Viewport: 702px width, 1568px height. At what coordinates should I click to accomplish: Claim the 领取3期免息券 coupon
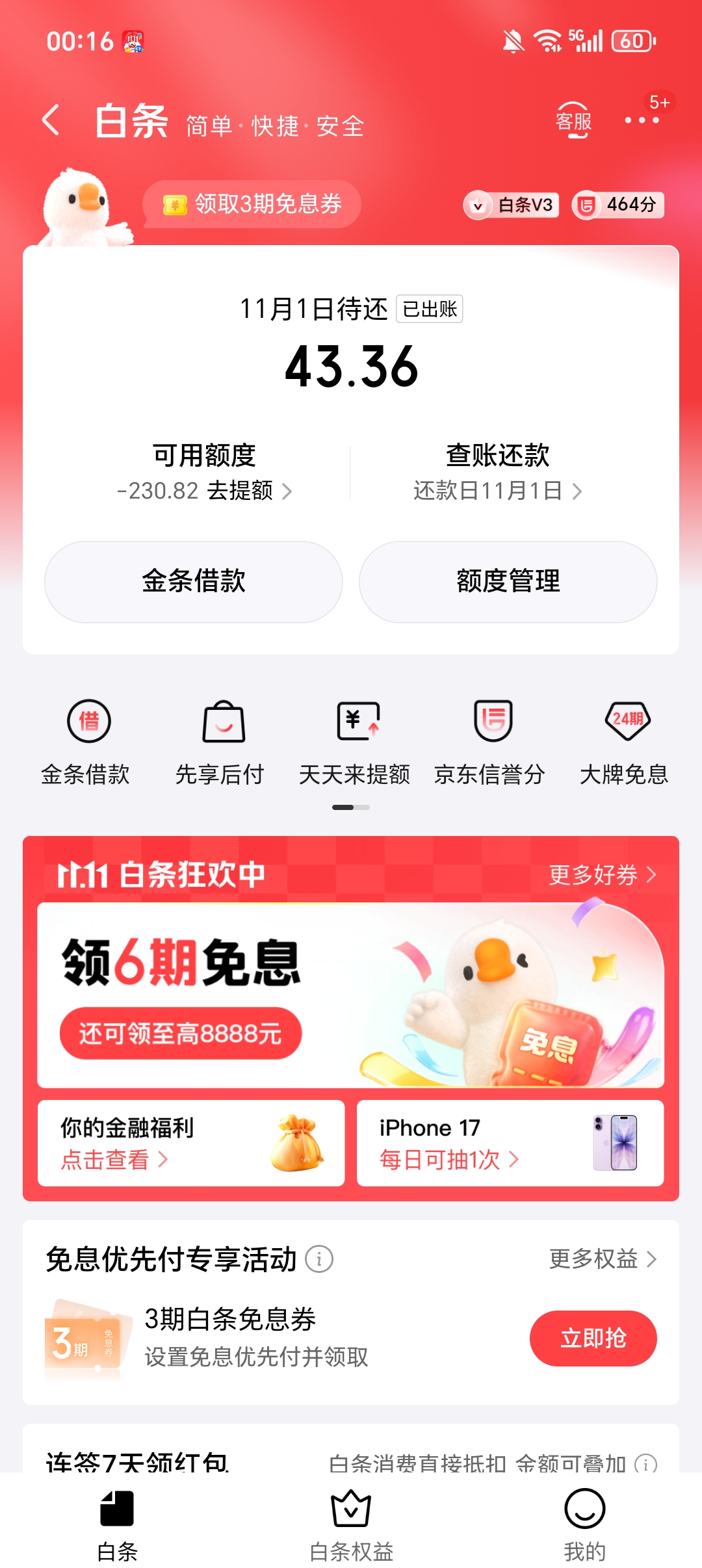click(x=253, y=204)
